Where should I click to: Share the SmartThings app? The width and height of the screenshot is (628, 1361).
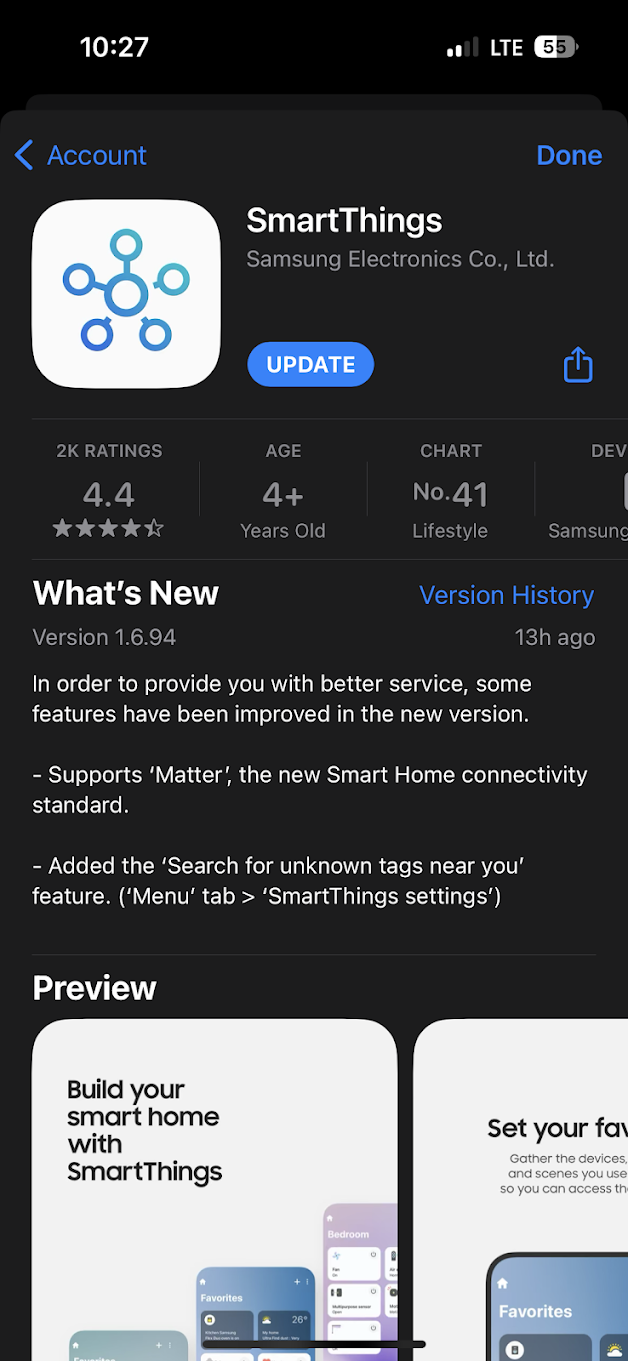(x=578, y=365)
